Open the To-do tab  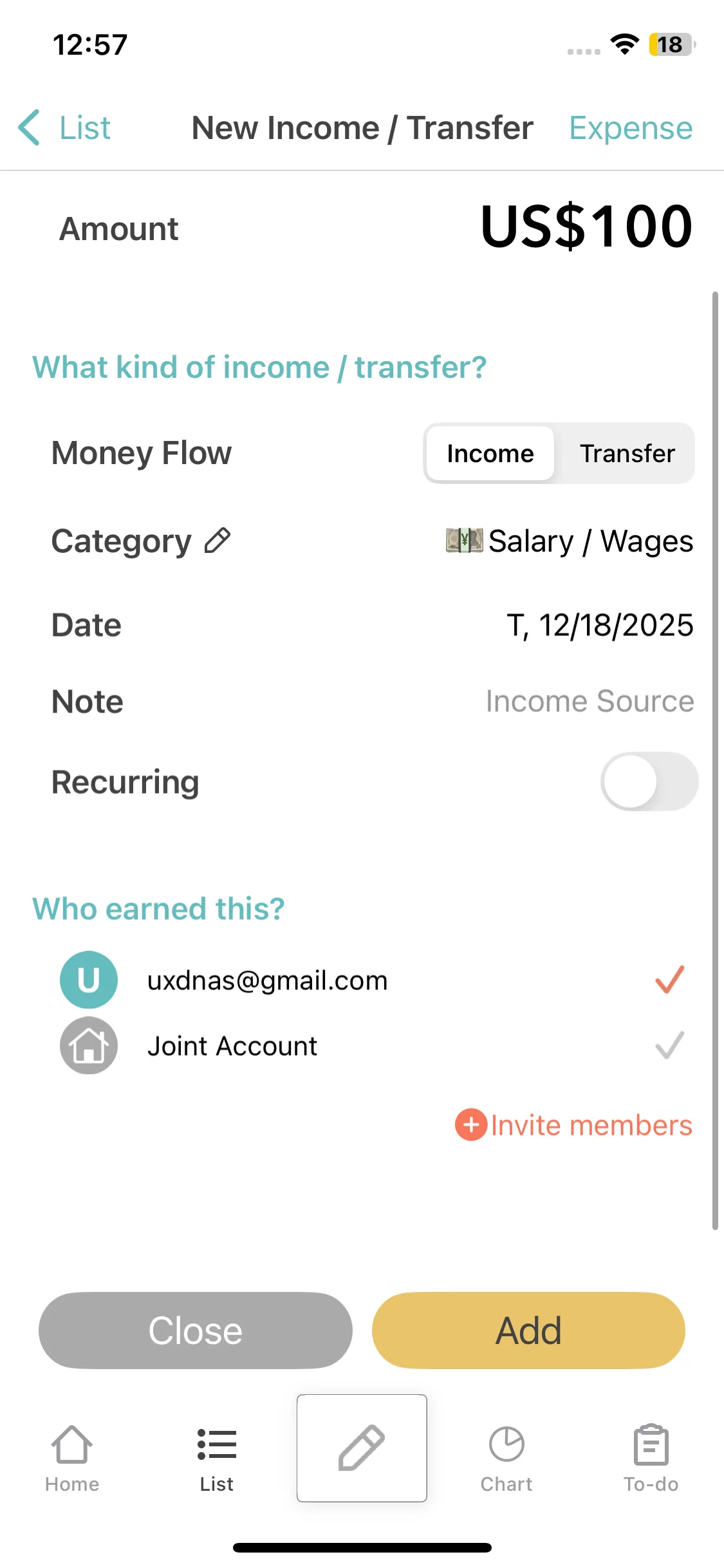coord(651,1458)
